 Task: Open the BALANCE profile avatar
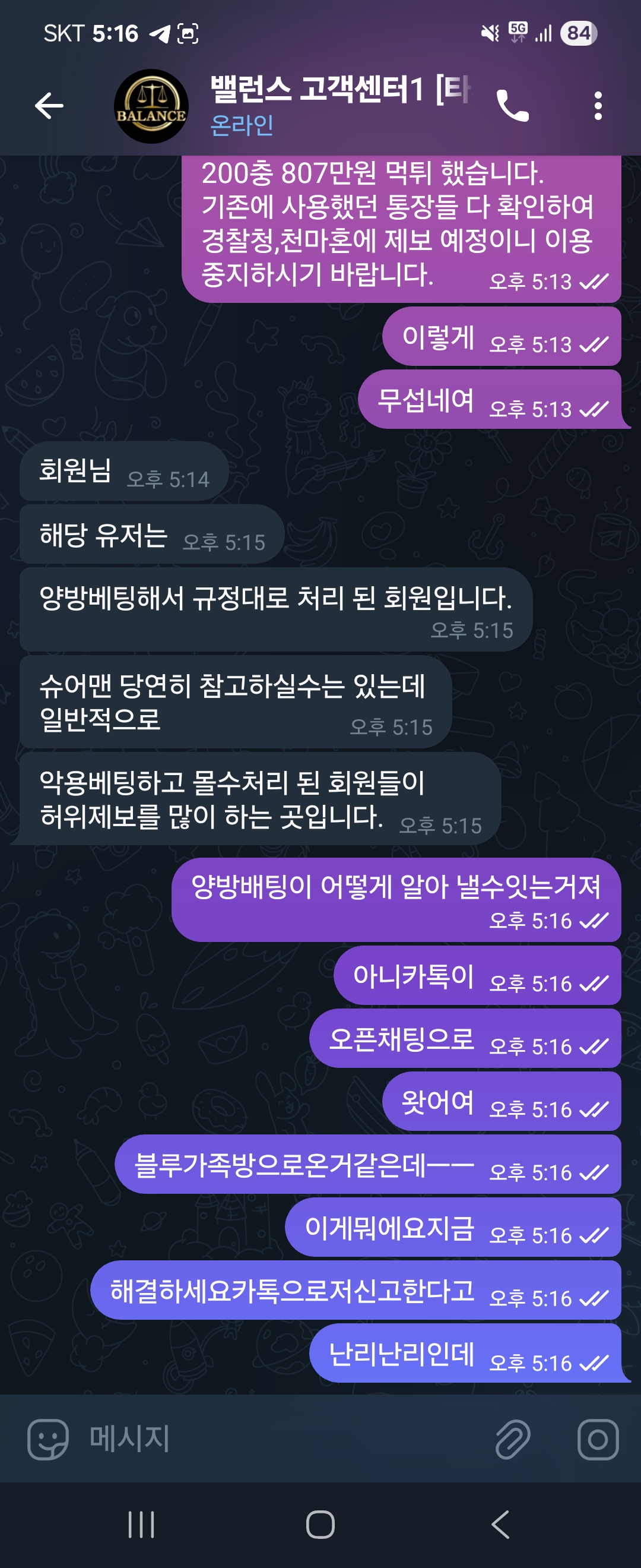coord(151,106)
